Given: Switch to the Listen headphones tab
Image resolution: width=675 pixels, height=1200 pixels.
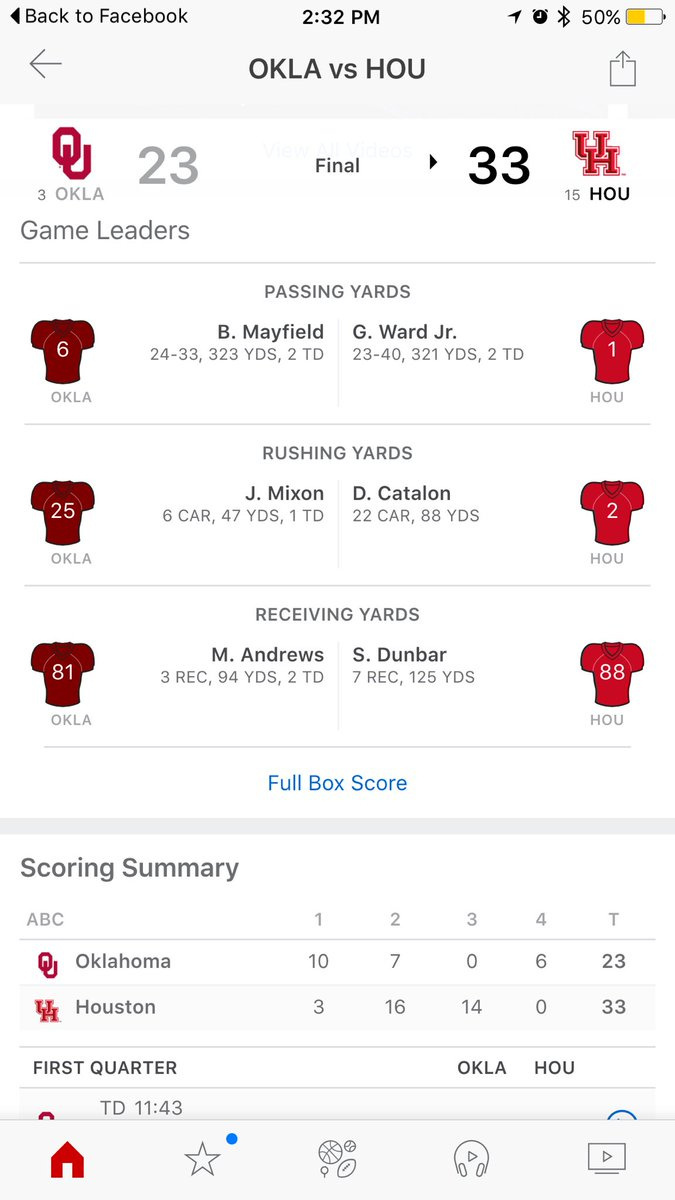Looking at the screenshot, I should pos(471,1159).
